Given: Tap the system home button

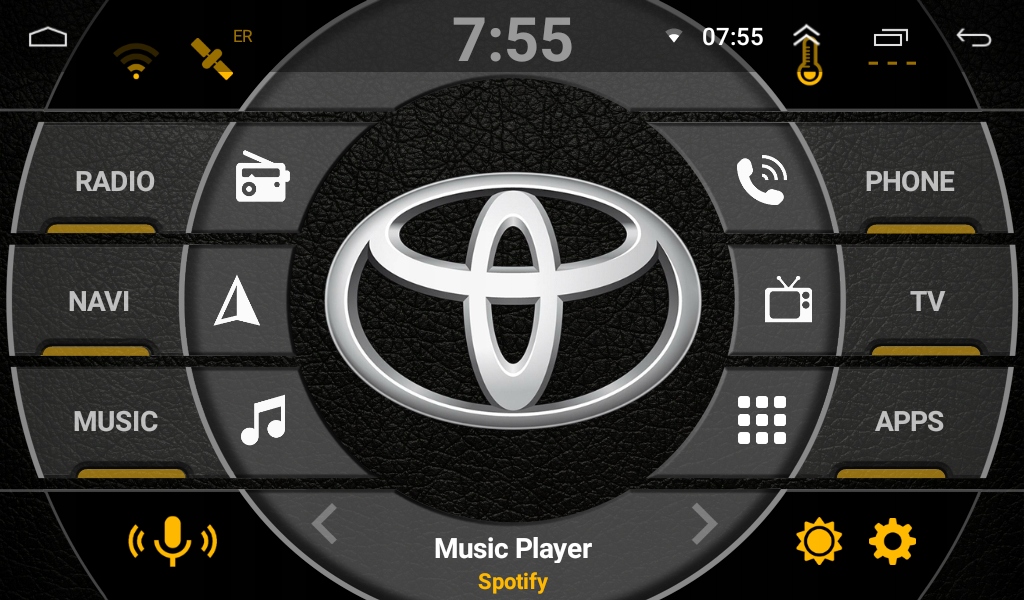Looking at the screenshot, I should click(x=48, y=38).
